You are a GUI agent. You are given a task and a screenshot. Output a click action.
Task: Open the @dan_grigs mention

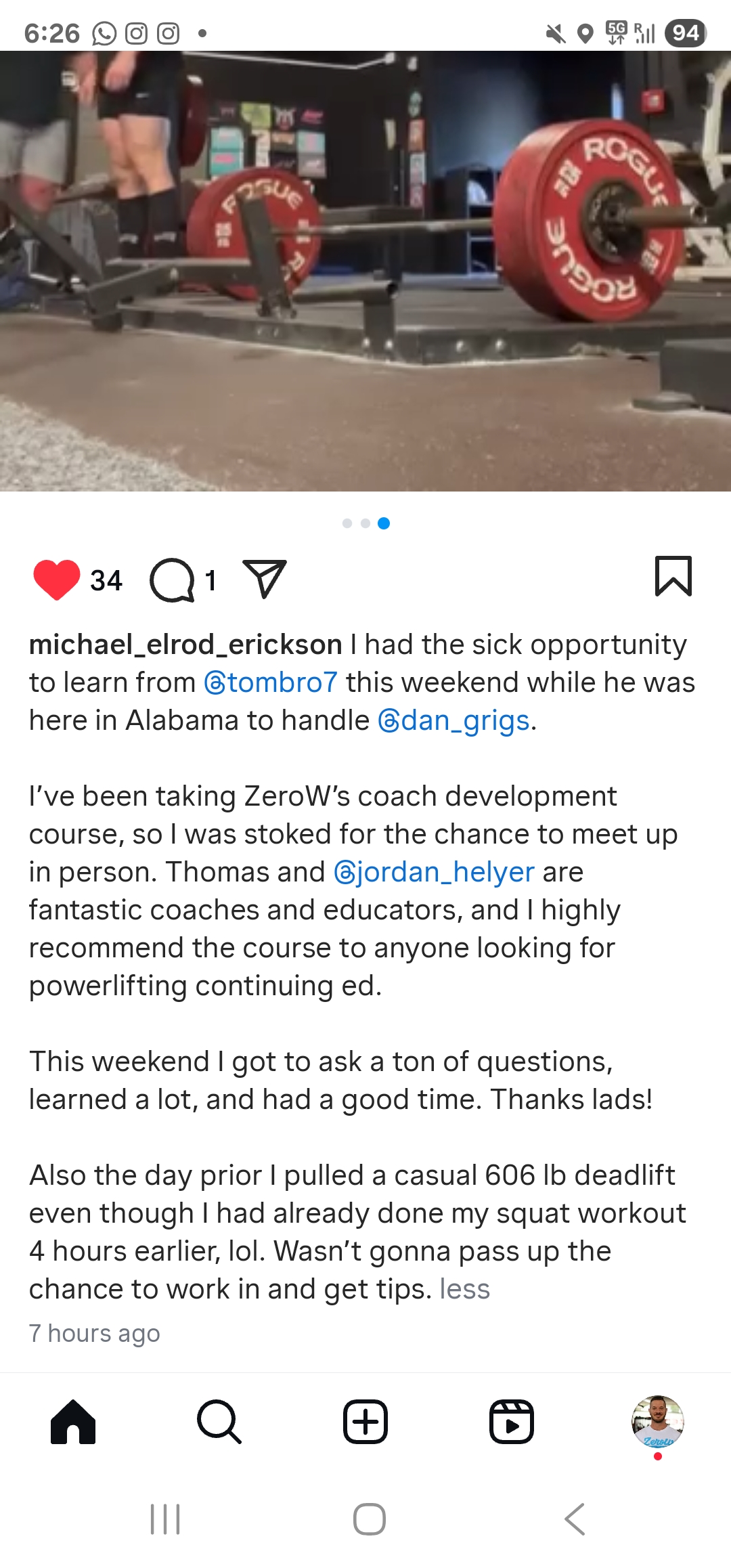[x=454, y=720]
